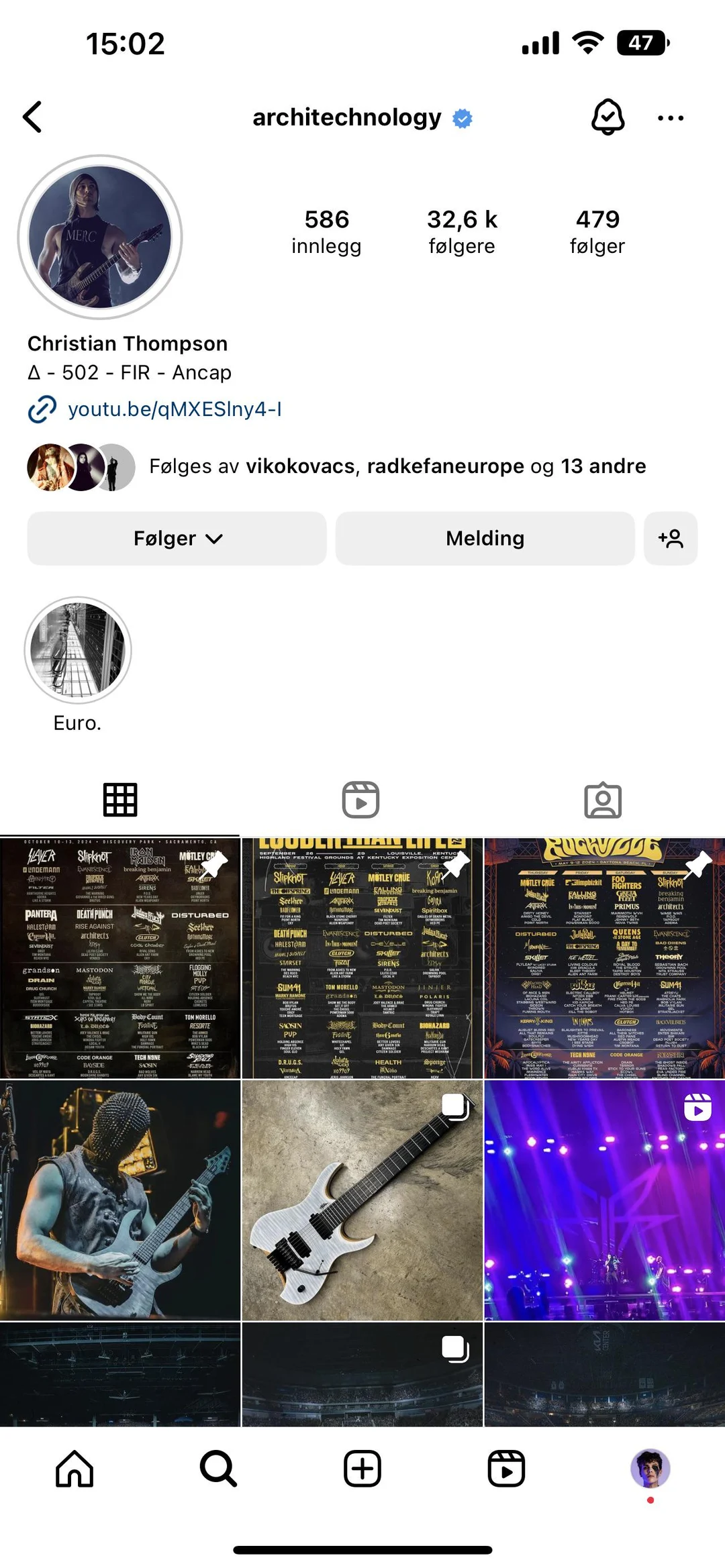Switch to the tagged photos tab
The height and width of the screenshot is (1568, 725).
point(603,799)
